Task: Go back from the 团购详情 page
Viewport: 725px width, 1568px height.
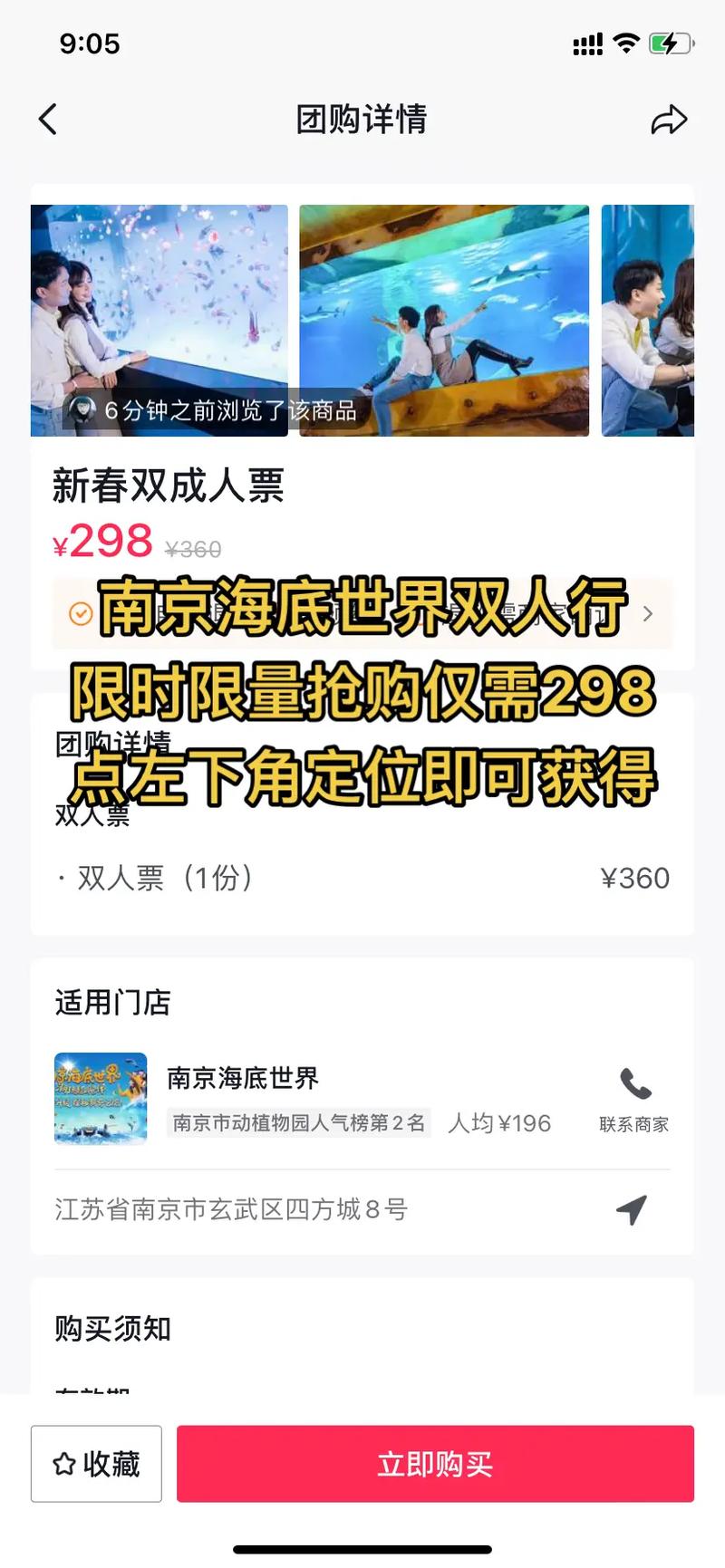Action: [x=48, y=119]
